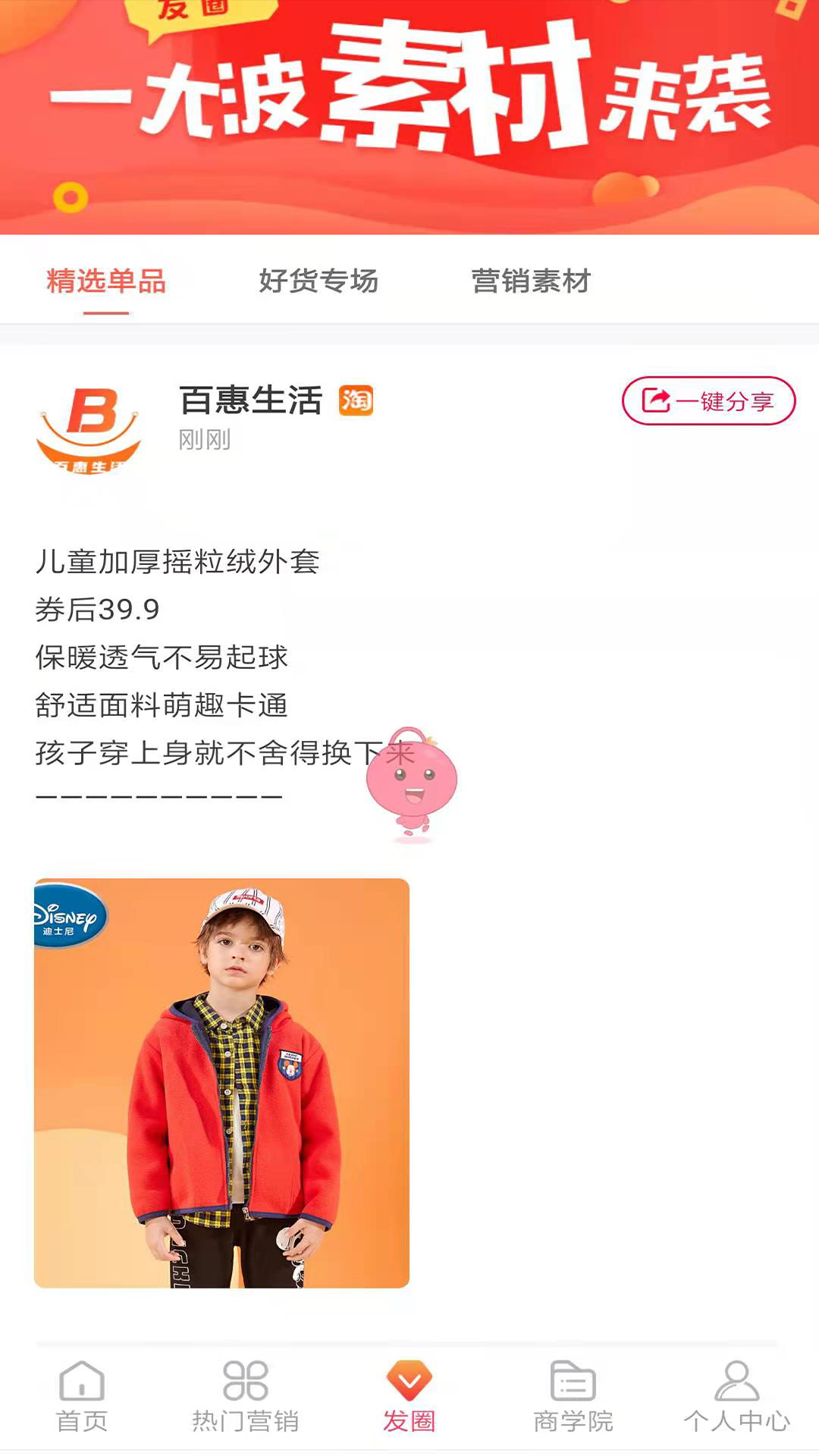
Task: Open the 热门营销 tab
Action: 246,1397
